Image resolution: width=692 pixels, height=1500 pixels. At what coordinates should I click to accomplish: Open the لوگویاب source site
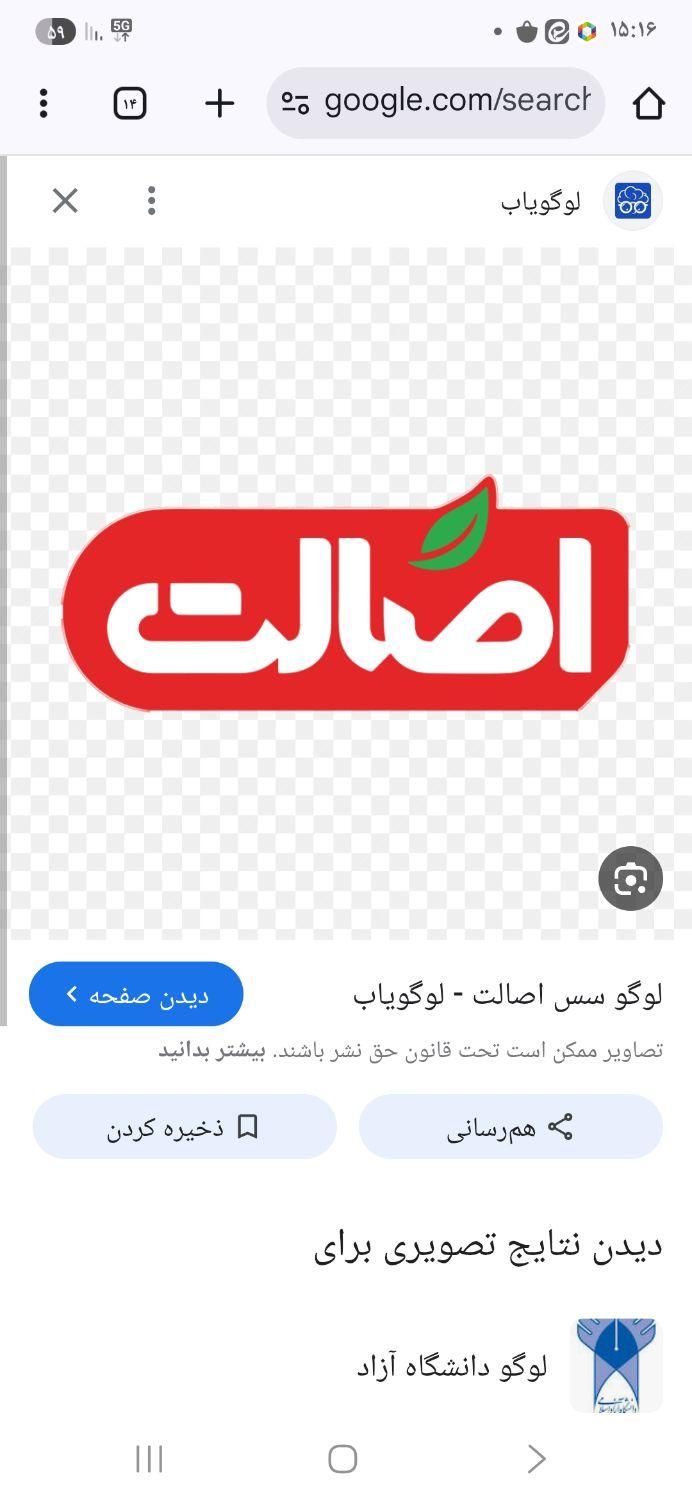pos(580,201)
